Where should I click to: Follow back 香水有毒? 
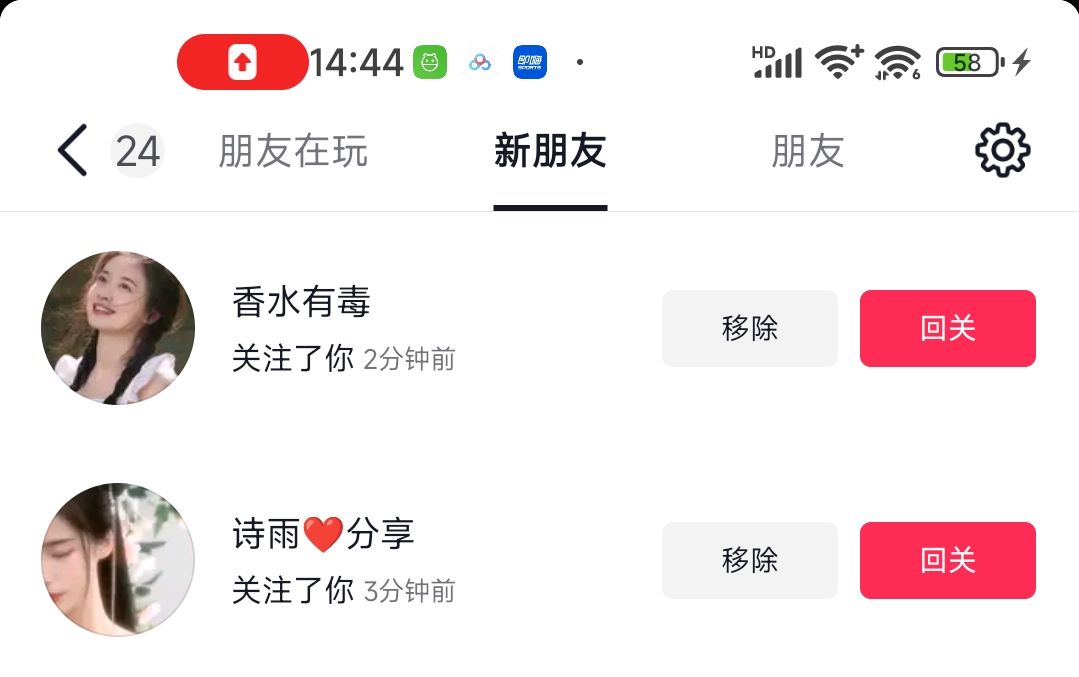point(947,328)
